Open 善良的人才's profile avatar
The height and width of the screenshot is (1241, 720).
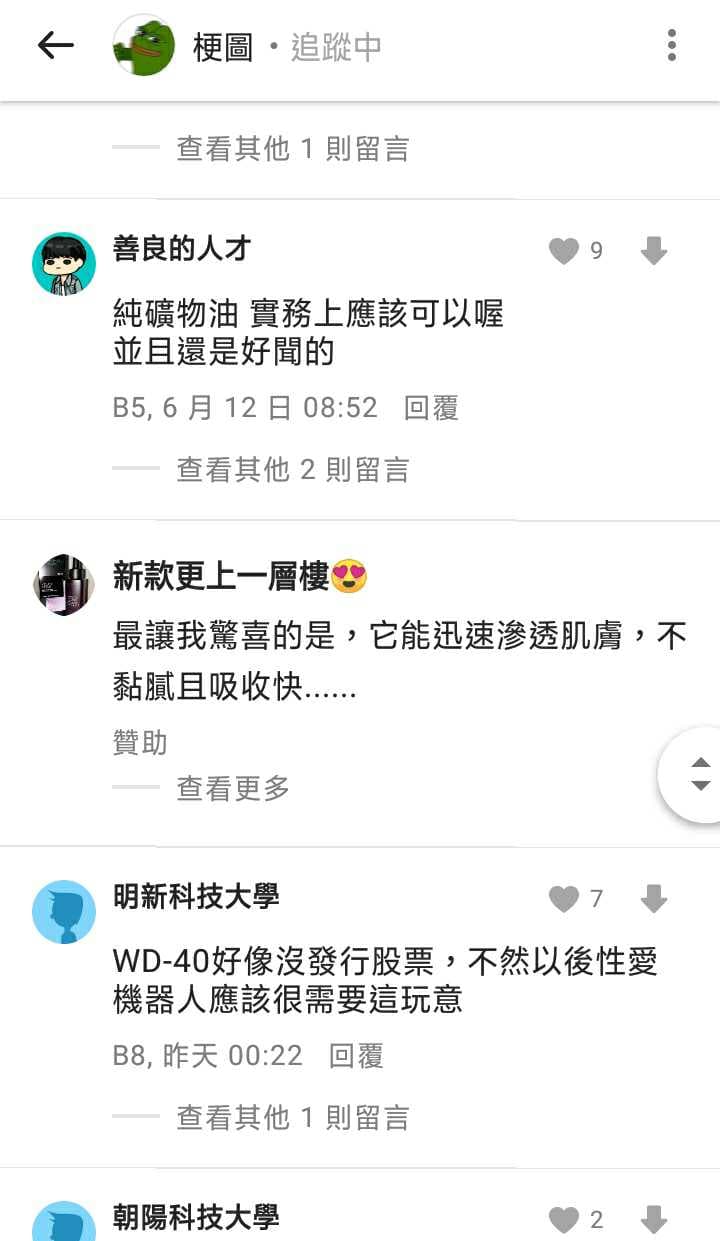coord(64,264)
